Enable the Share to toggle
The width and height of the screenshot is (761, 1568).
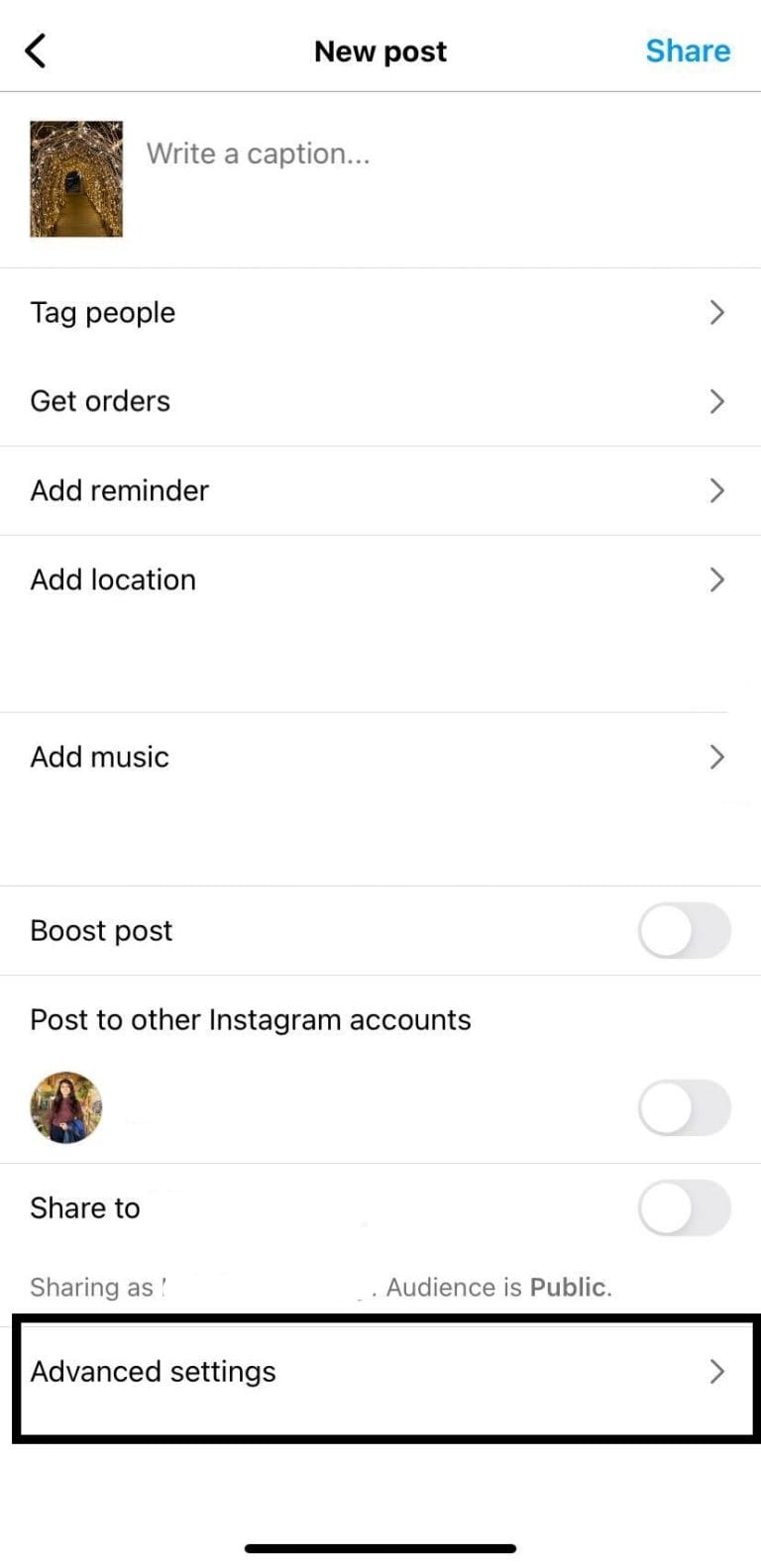tap(684, 1207)
